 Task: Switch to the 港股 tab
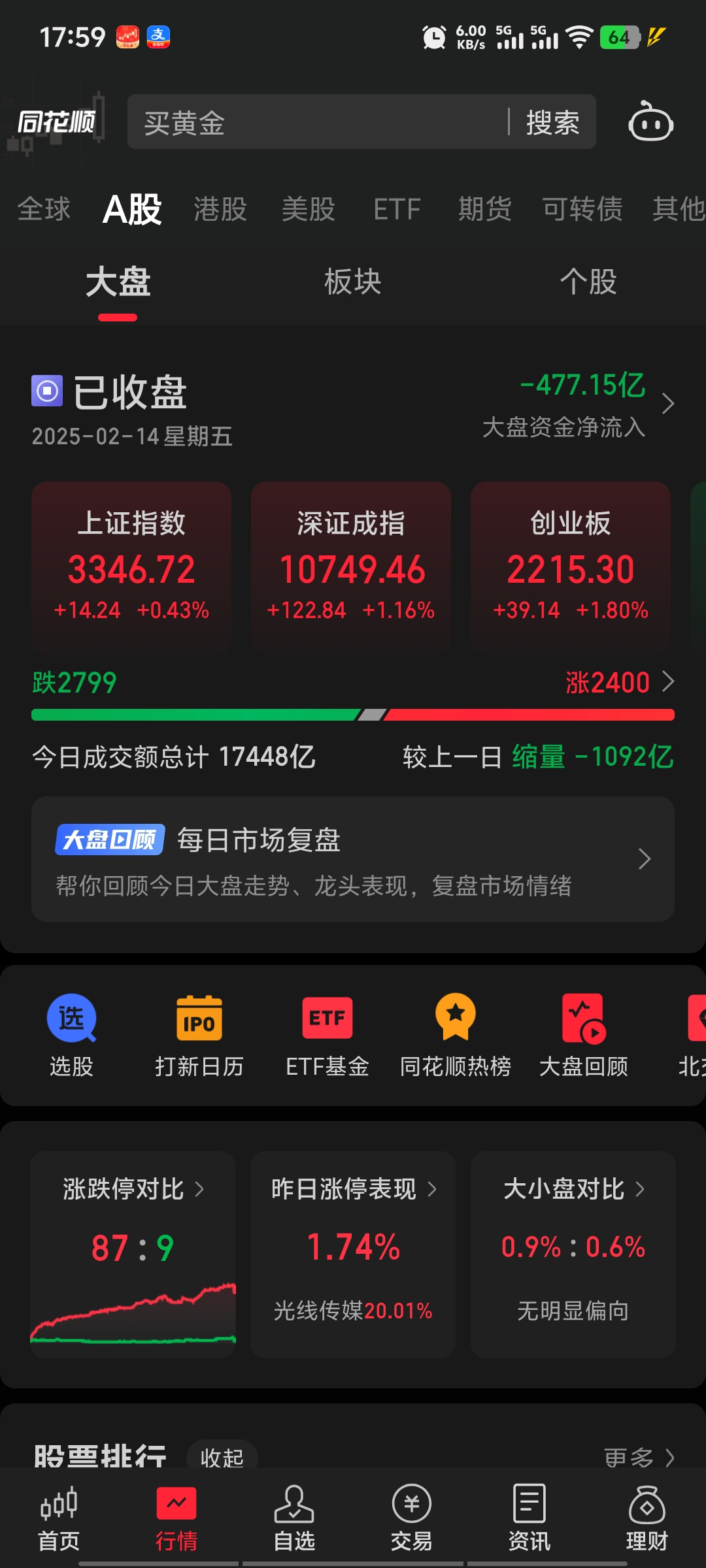pos(220,209)
